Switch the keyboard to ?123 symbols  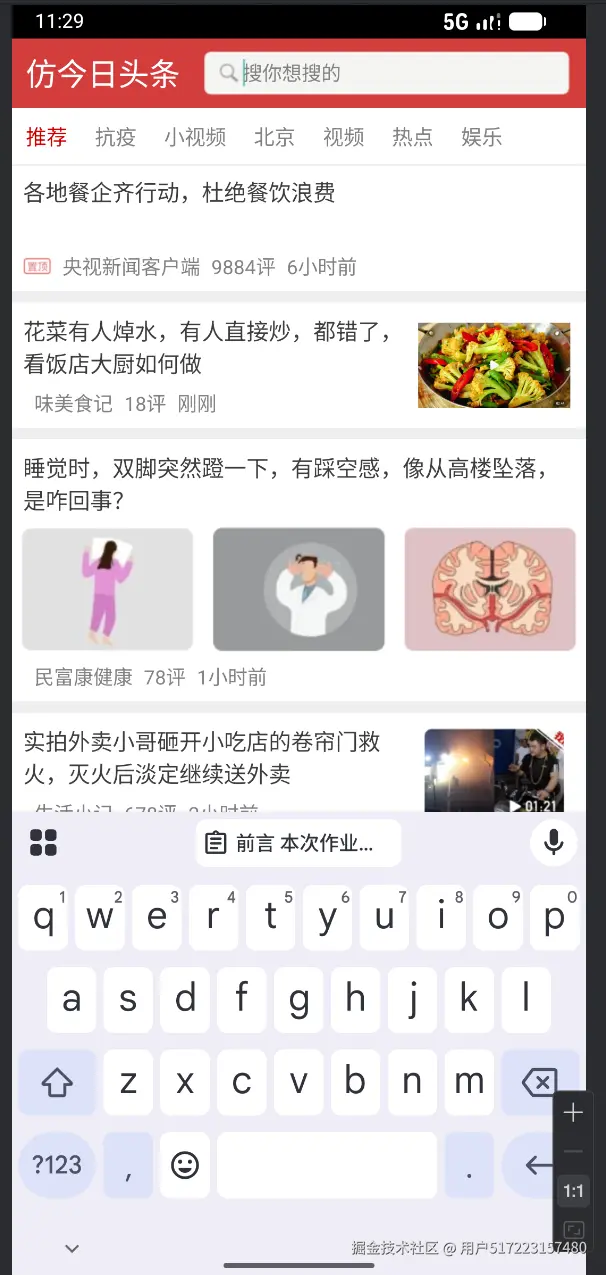click(57, 1164)
